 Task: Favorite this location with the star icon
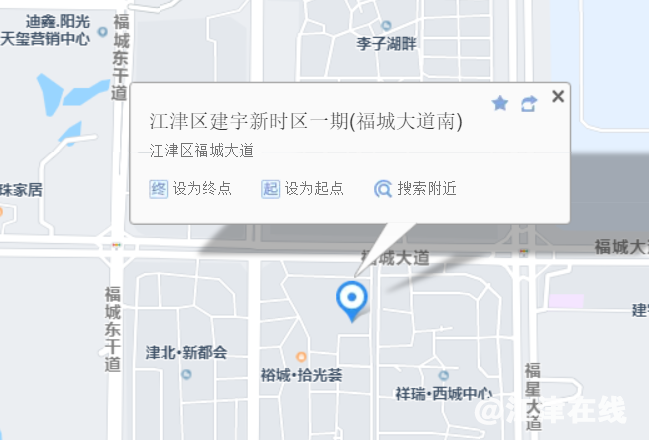(x=500, y=103)
